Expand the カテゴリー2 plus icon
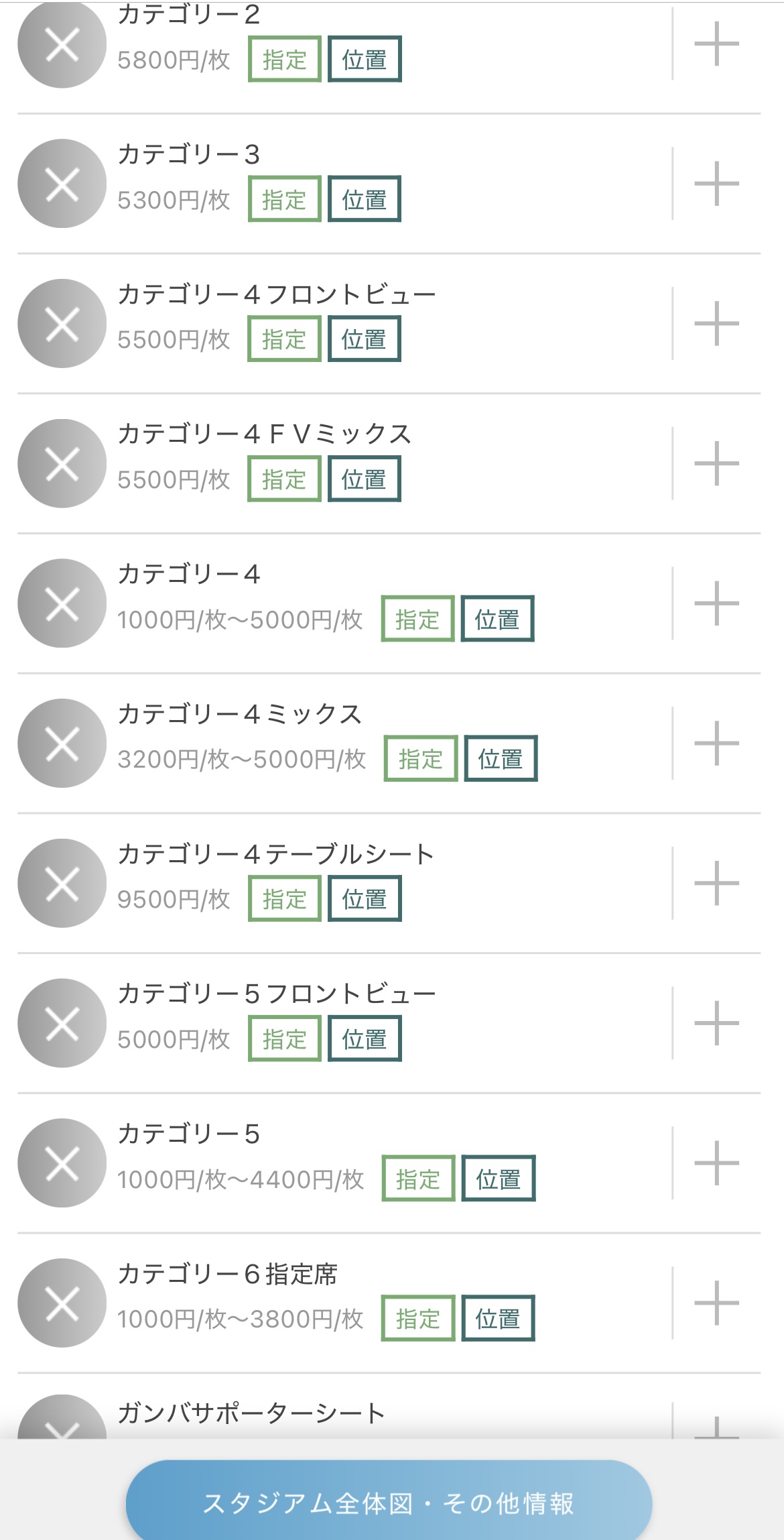 716,44
